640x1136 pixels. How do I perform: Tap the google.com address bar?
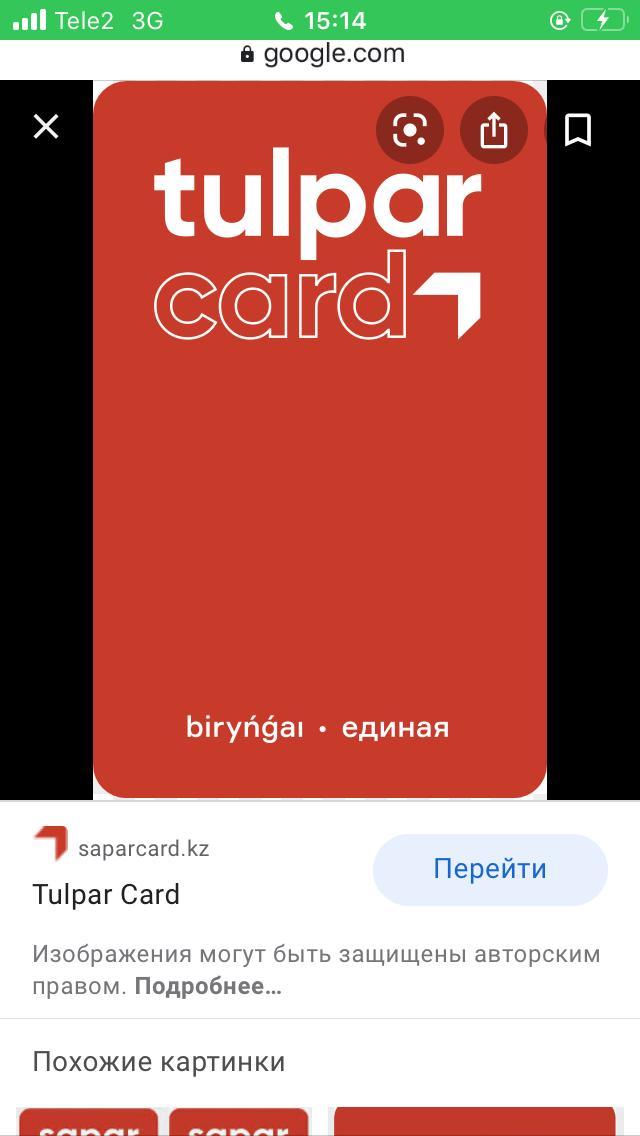[322, 54]
